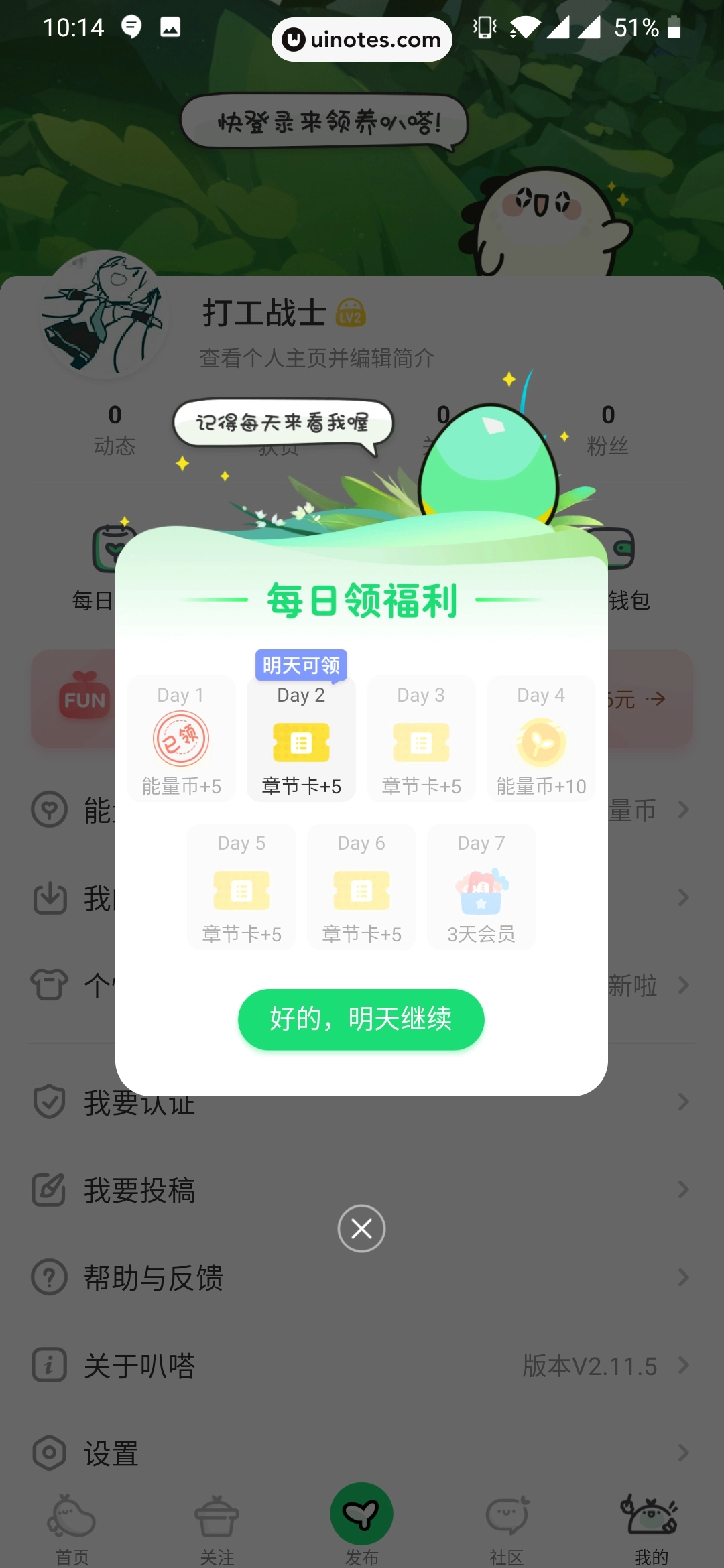Select the Day 4 能量币+10 reward card
This screenshot has width=724, height=1568.
pyautogui.click(x=541, y=737)
